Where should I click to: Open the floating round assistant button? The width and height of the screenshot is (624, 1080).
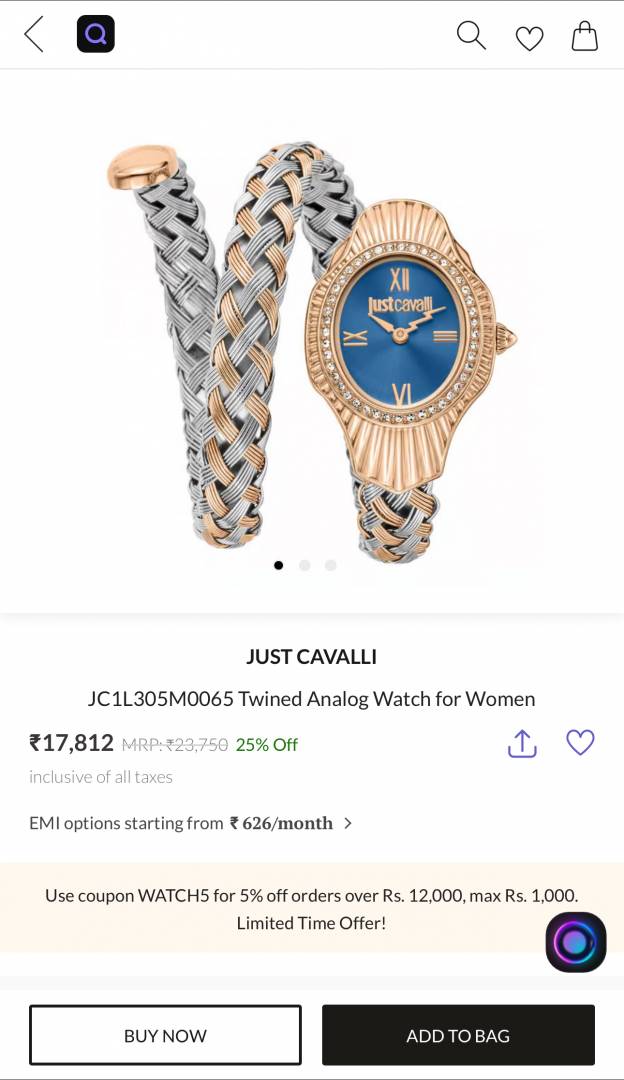576,942
